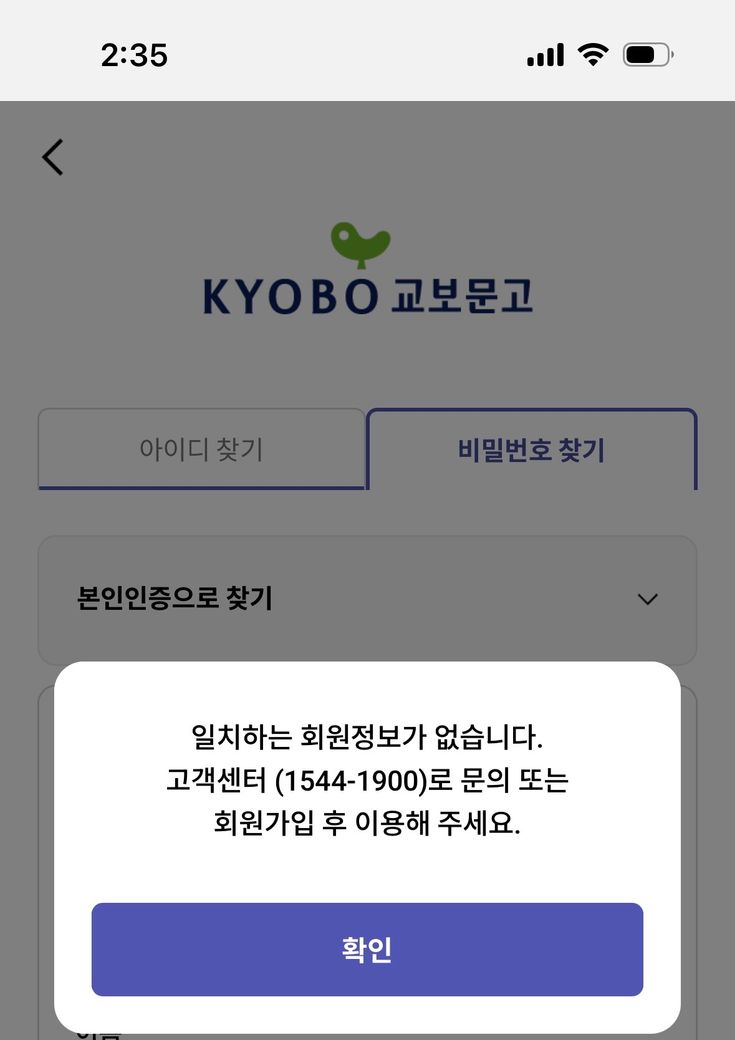Viewport: 735px width, 1040px height.
Task: Switch to the 아이디 찾기 tab
Action: [201, 449]
